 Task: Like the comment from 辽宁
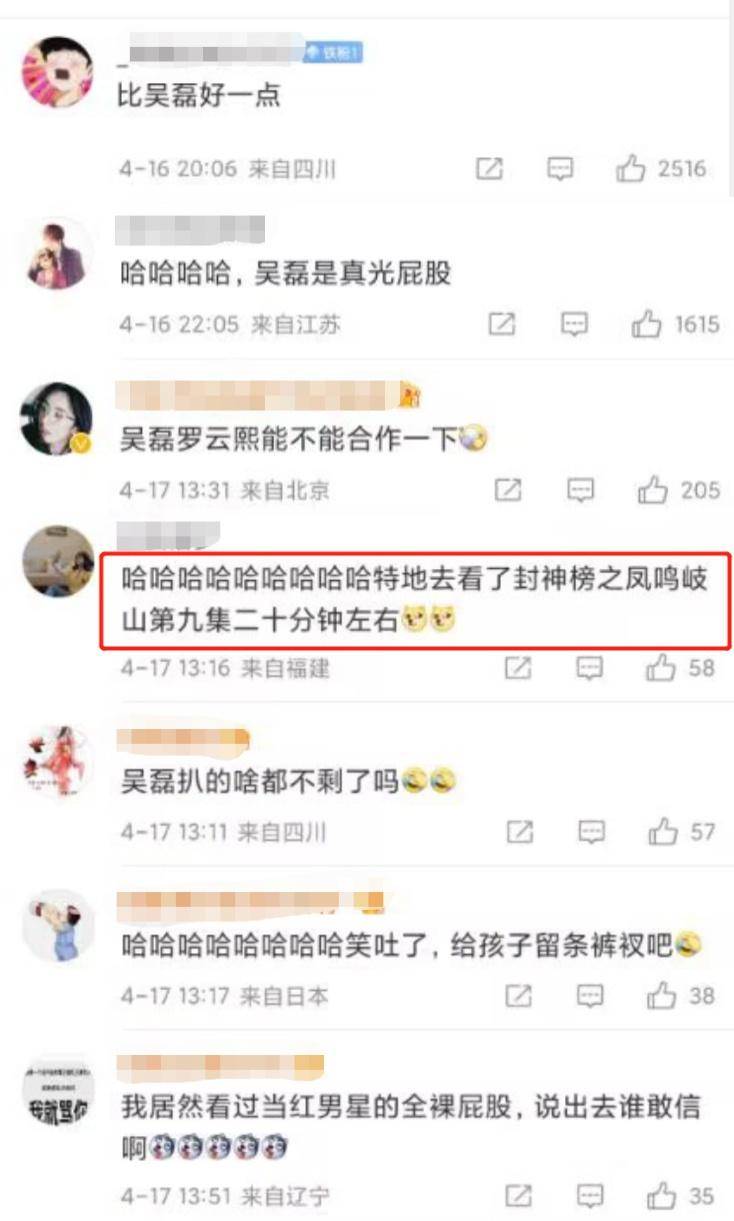click(x=661, y=1195)
